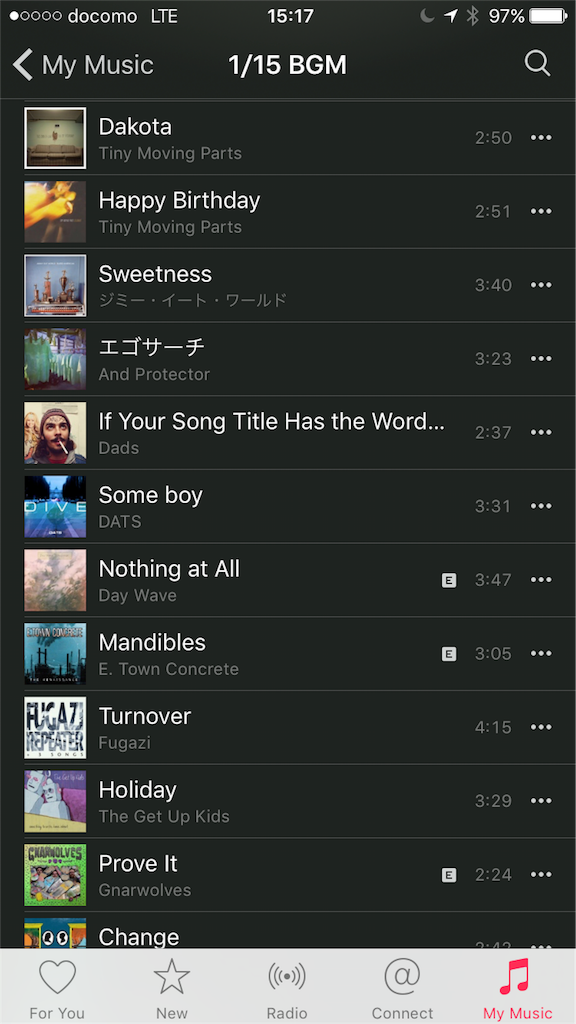Go to the Connect tab
The width and height of the screenshot is (576, 1024).
pyautogui.click(x=402, y=987)
